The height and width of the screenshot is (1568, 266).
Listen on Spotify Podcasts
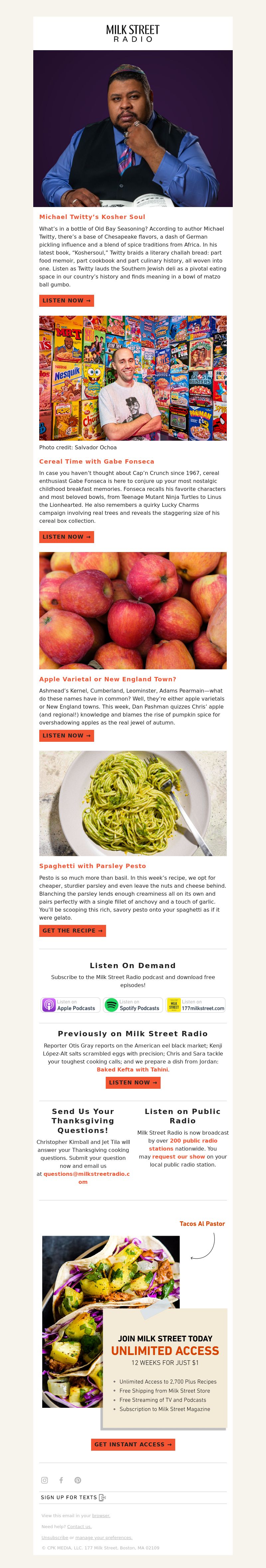point(133,1005)
